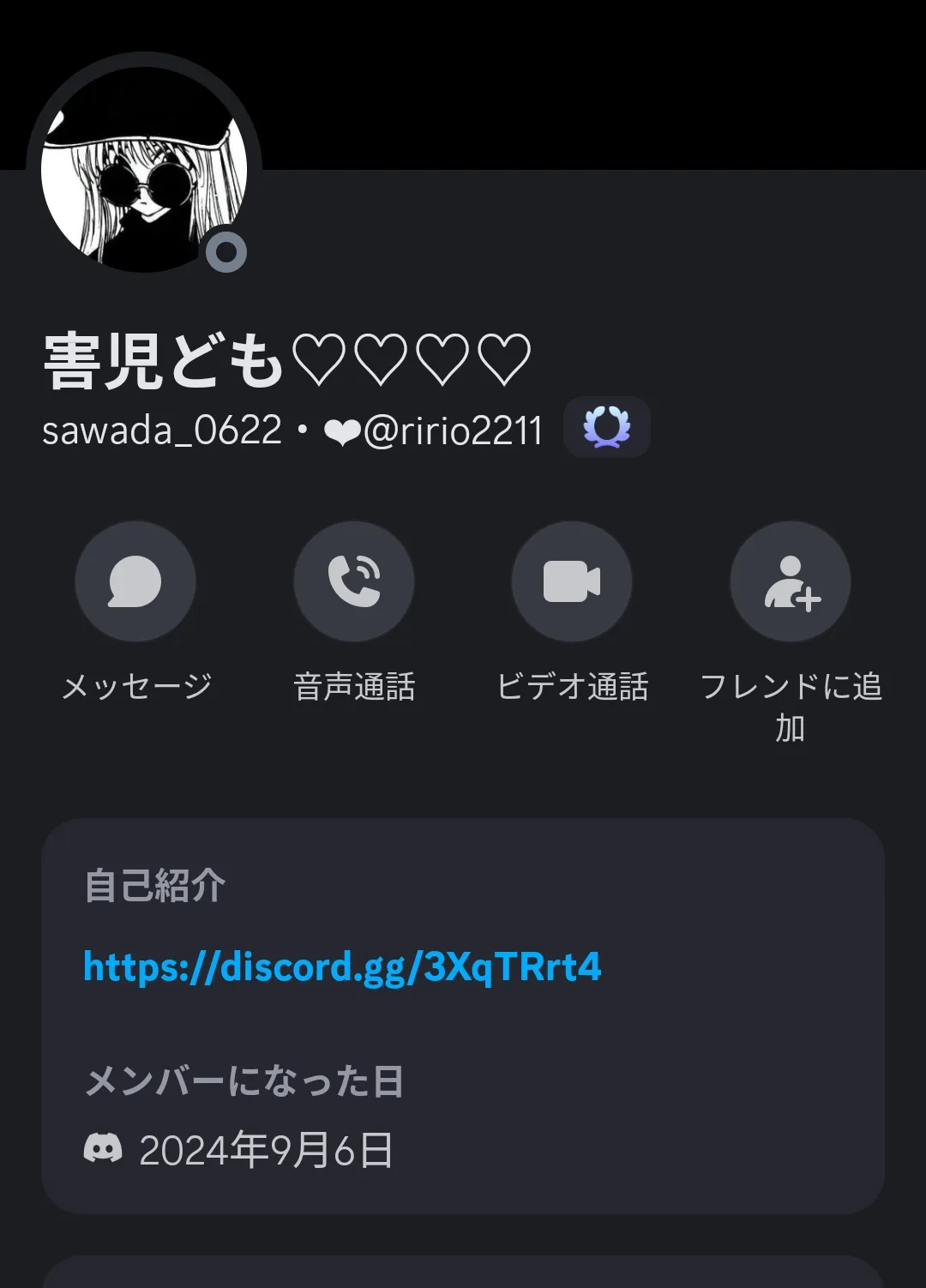Start a ビデオ通話 video call
The height and width of the screenshot is (1288, 926).
(x=572, y=581)
